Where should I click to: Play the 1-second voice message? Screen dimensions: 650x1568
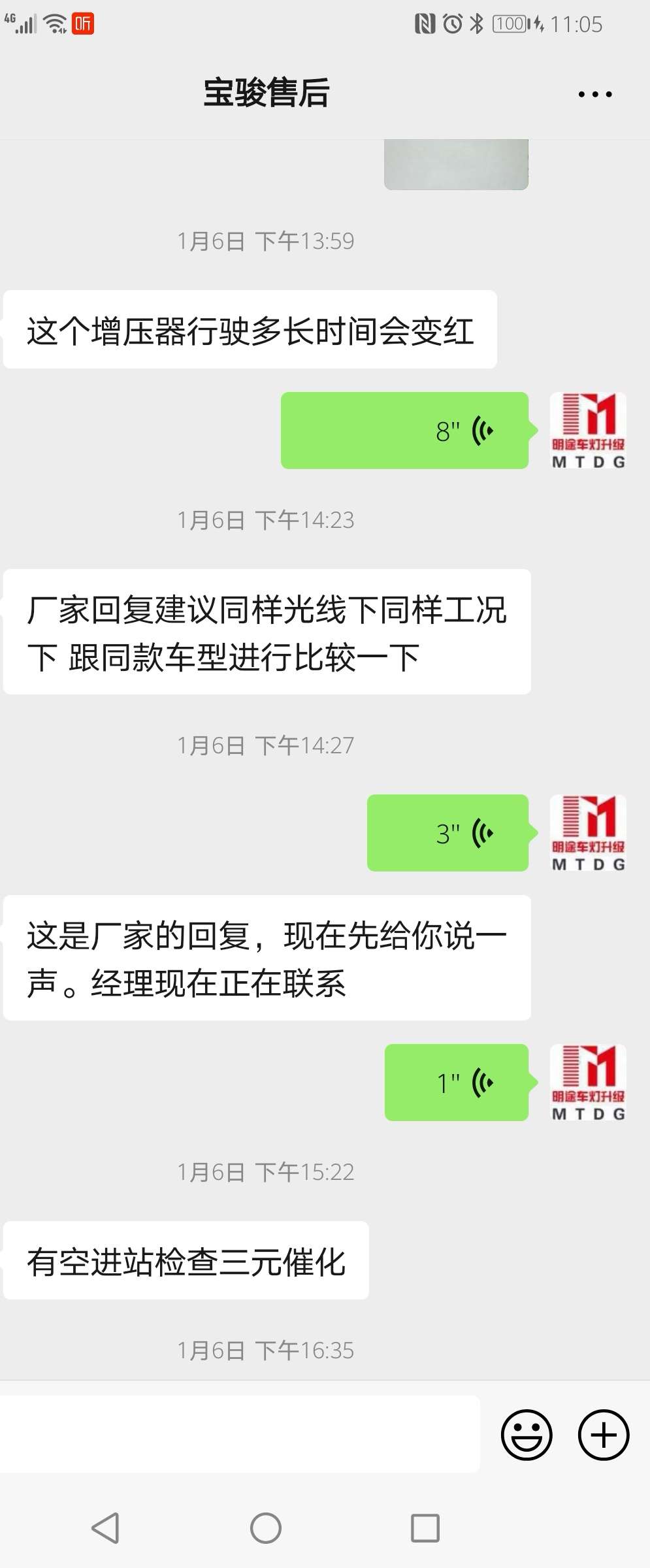pyautogui.click(x=456, y=1083)
